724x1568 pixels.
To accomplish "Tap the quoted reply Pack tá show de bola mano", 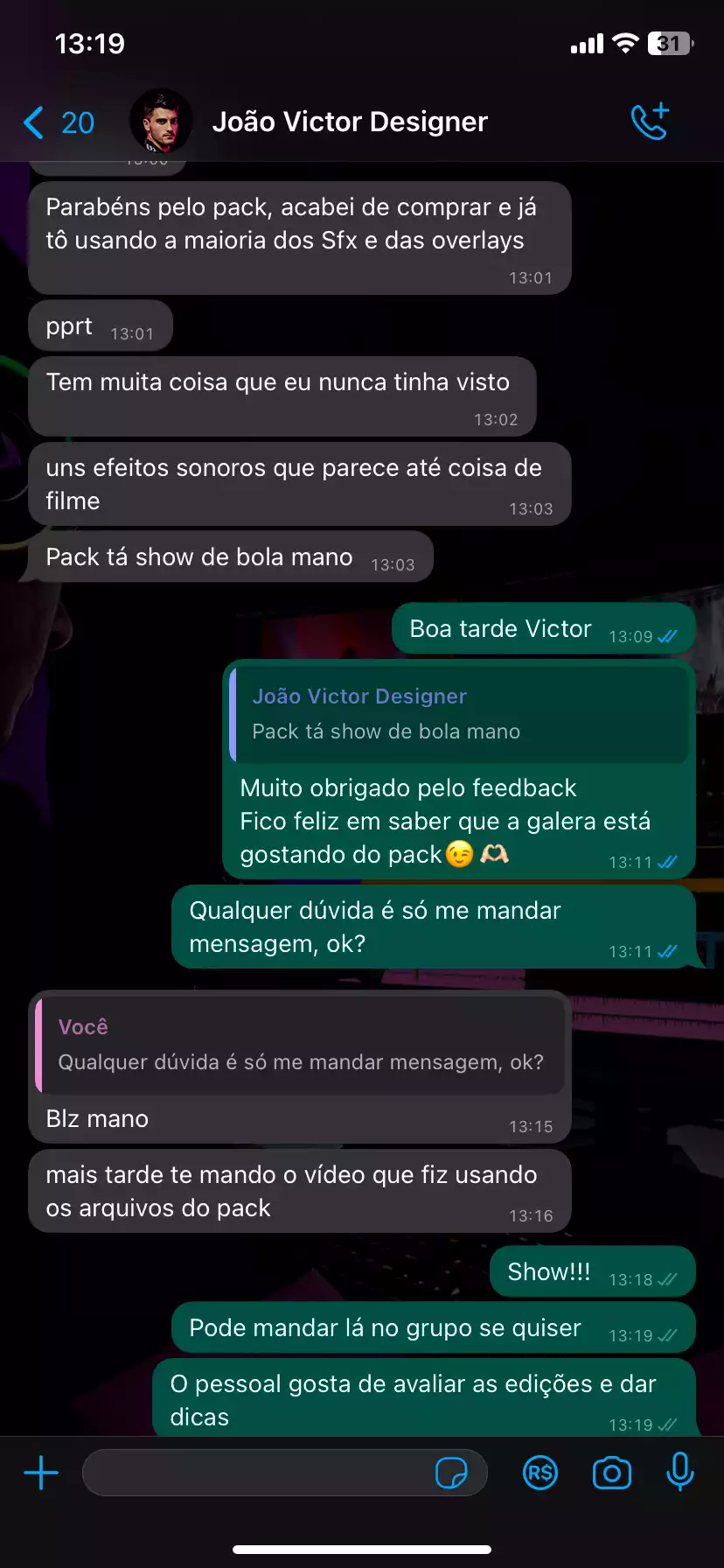I will (x=459, y=714).
